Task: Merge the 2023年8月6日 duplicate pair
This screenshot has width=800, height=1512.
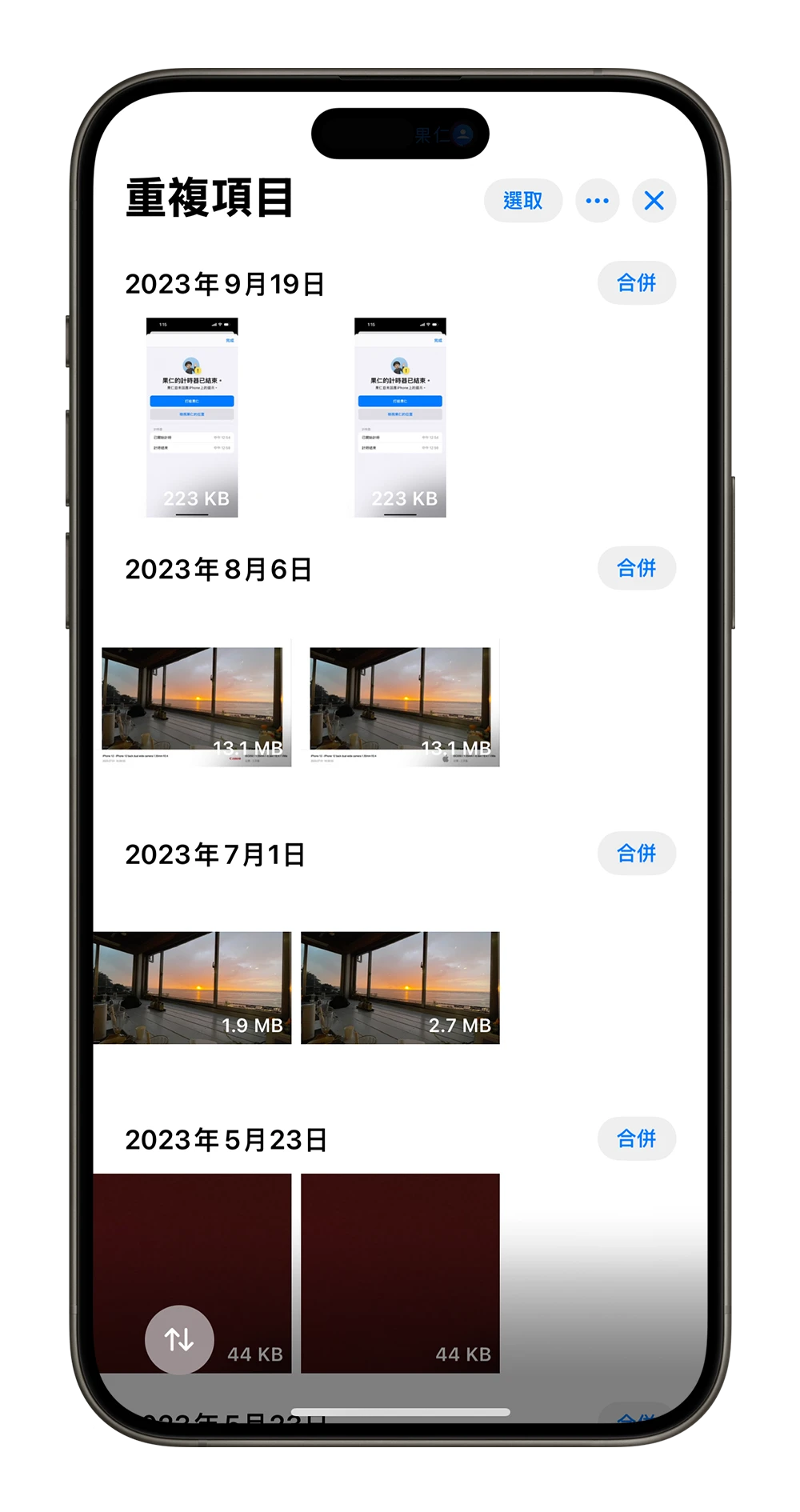Action: click(636, 569)
